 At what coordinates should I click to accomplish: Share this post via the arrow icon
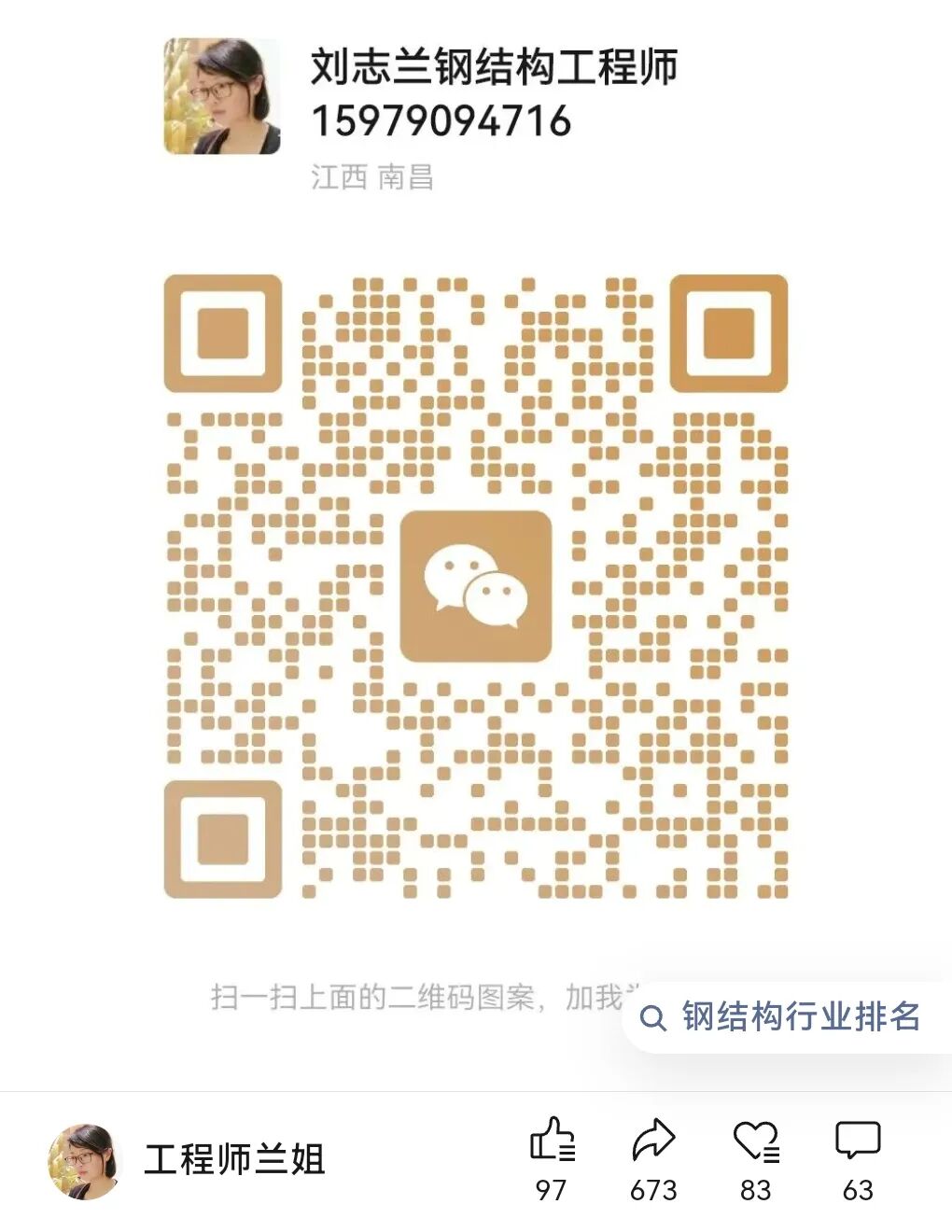tap(653, 1140)
